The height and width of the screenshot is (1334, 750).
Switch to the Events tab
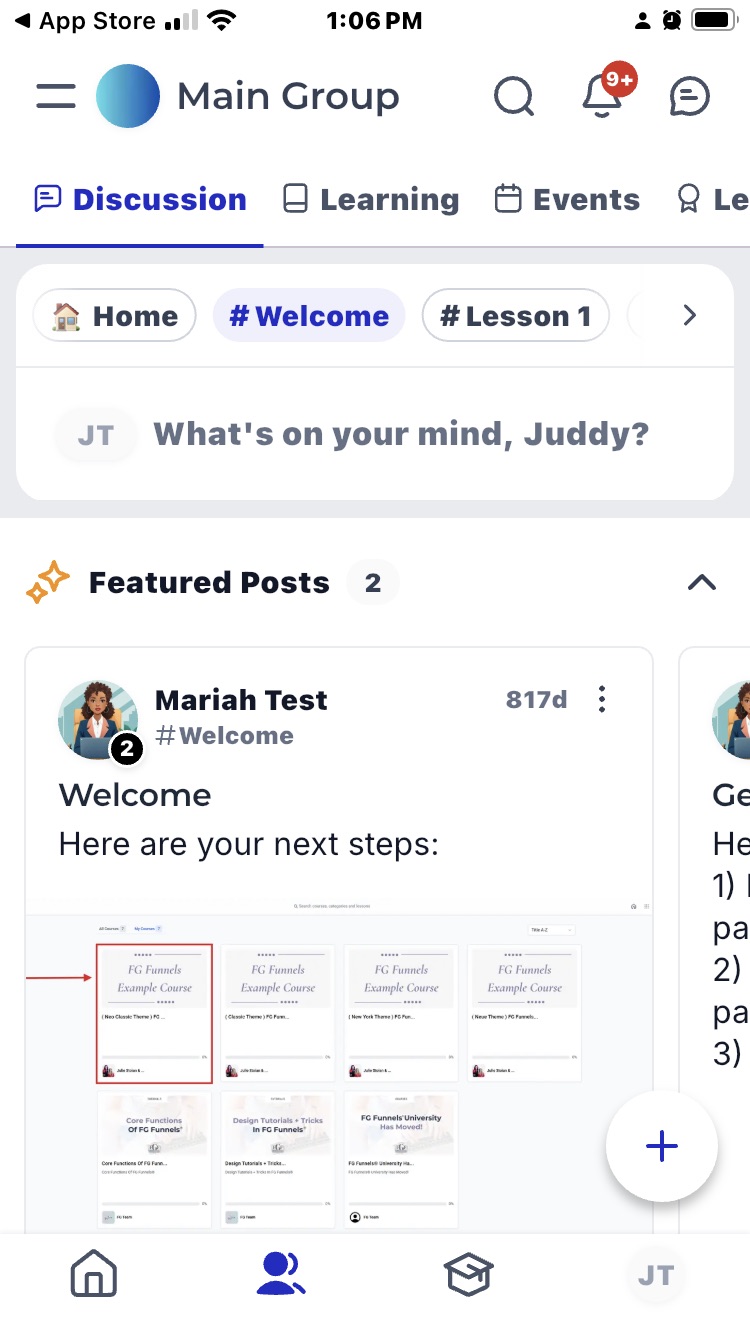click(567, 199)
